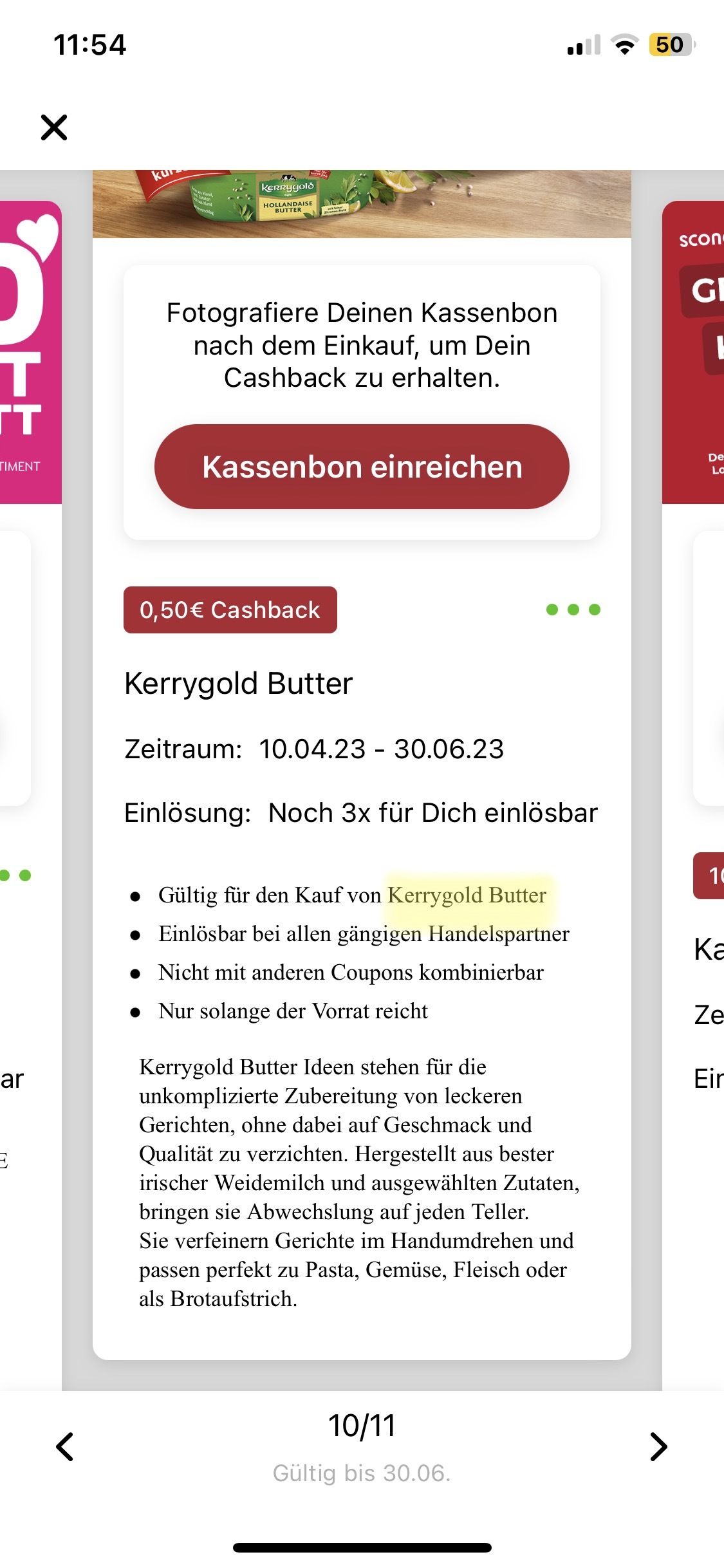Tap Kassenbon einreichen button
The width and height of the screenshot is (724, 1568).
pos(362,467)
